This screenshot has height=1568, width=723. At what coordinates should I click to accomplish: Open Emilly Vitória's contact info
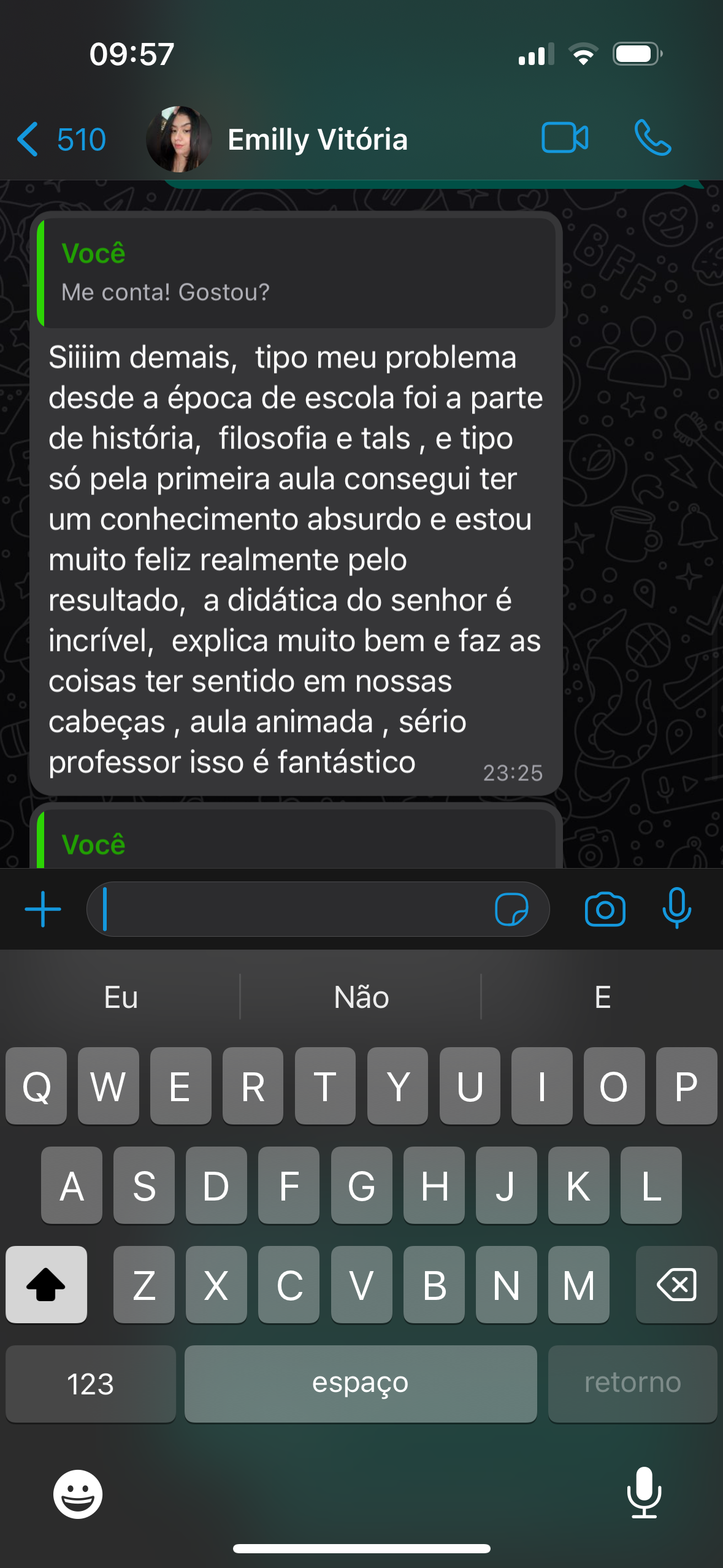point(317,140)
